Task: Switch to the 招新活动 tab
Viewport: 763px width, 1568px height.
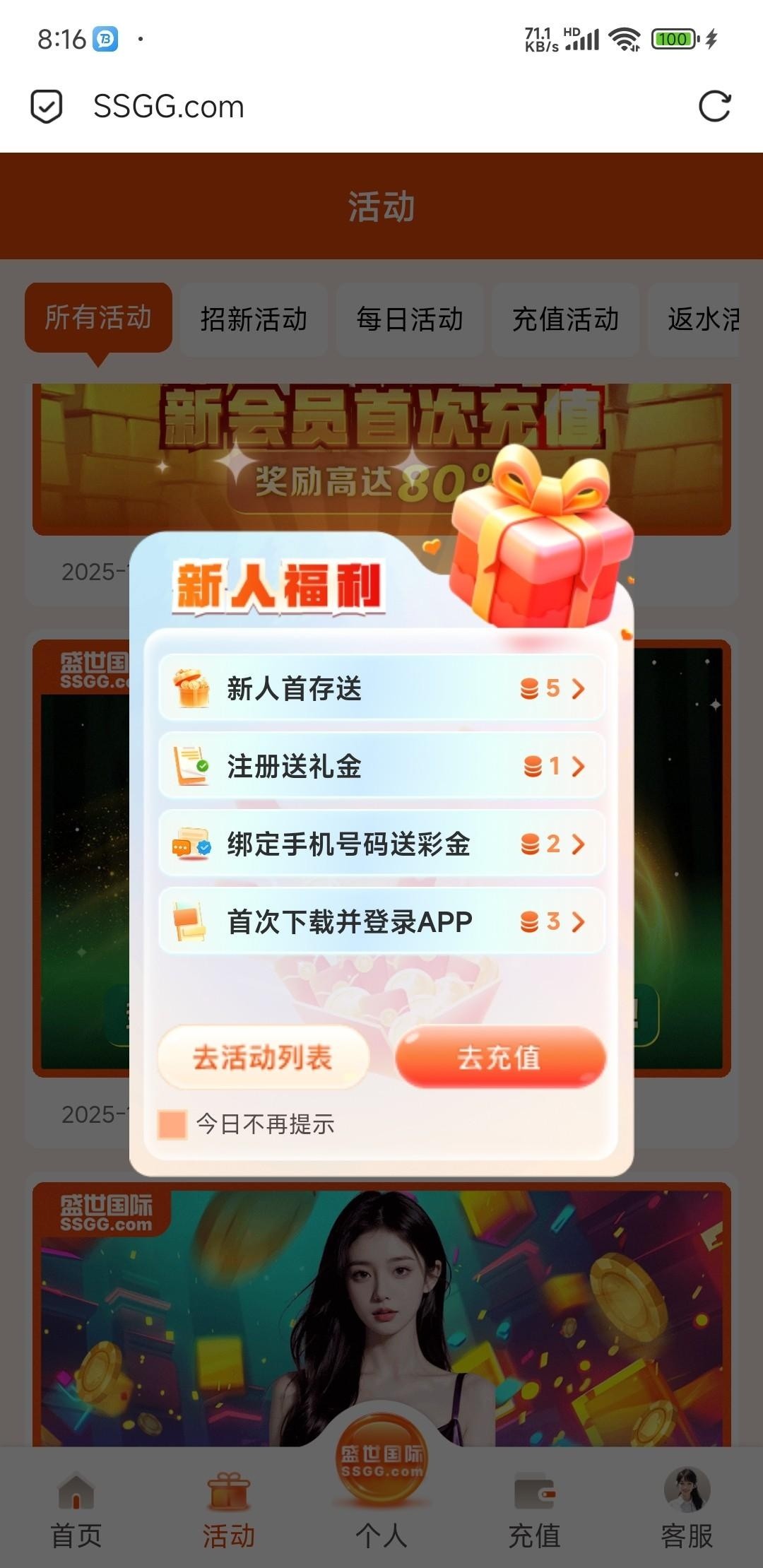Action: click(x=254, y=319)
